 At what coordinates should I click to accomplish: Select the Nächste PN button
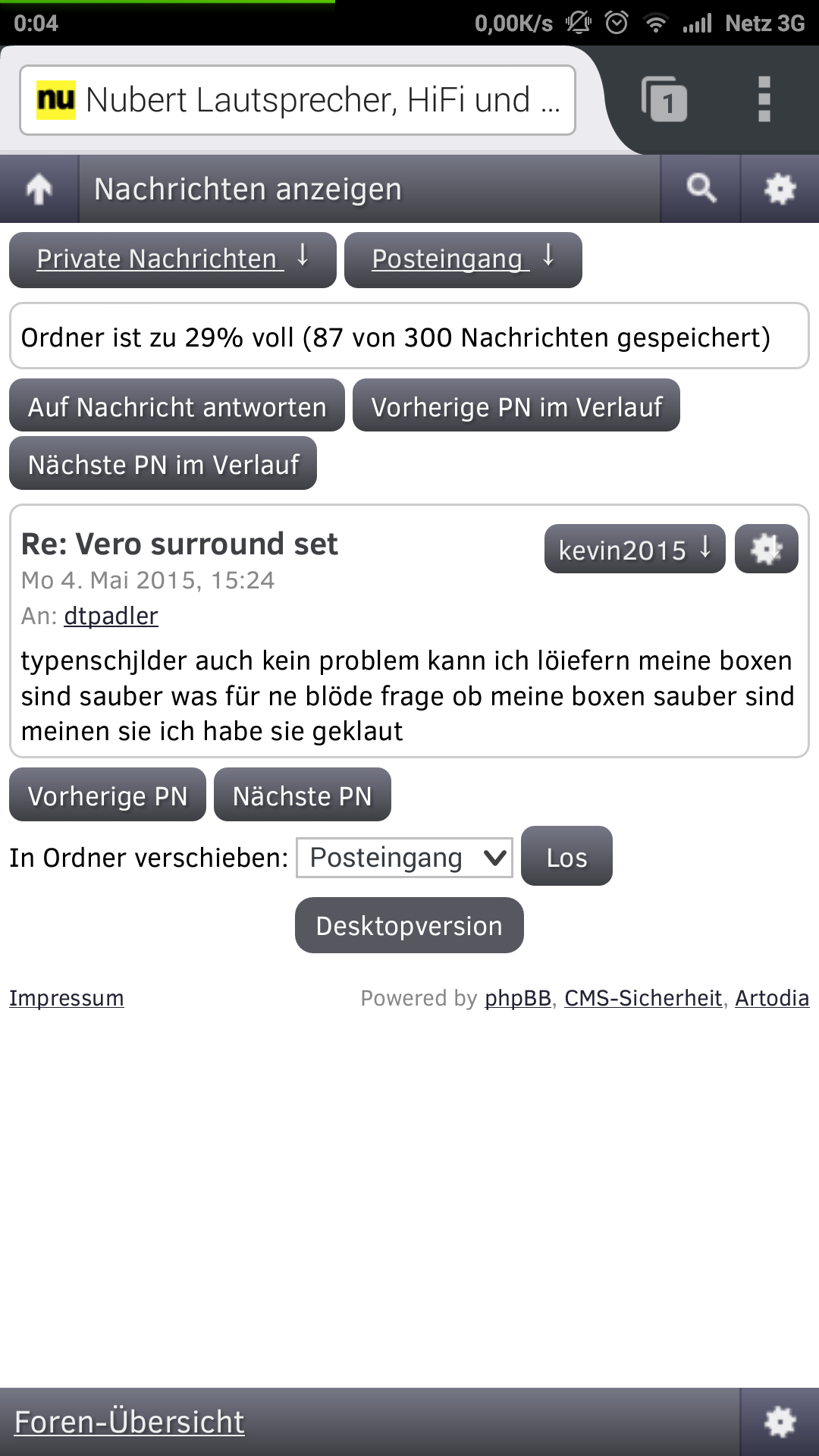[x=302, y=795]
